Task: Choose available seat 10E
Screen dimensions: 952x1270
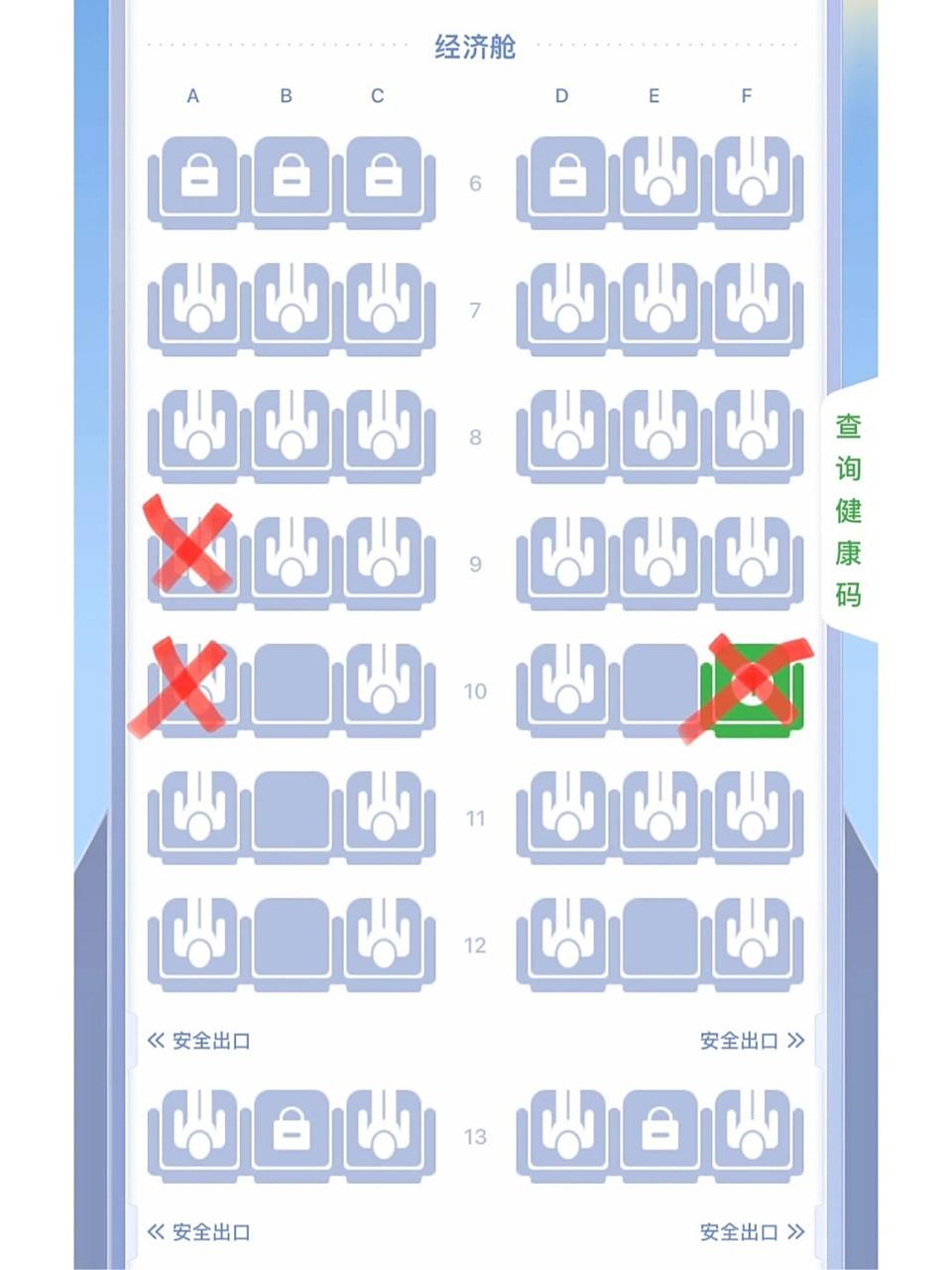Action: click(x=659, y=686)
